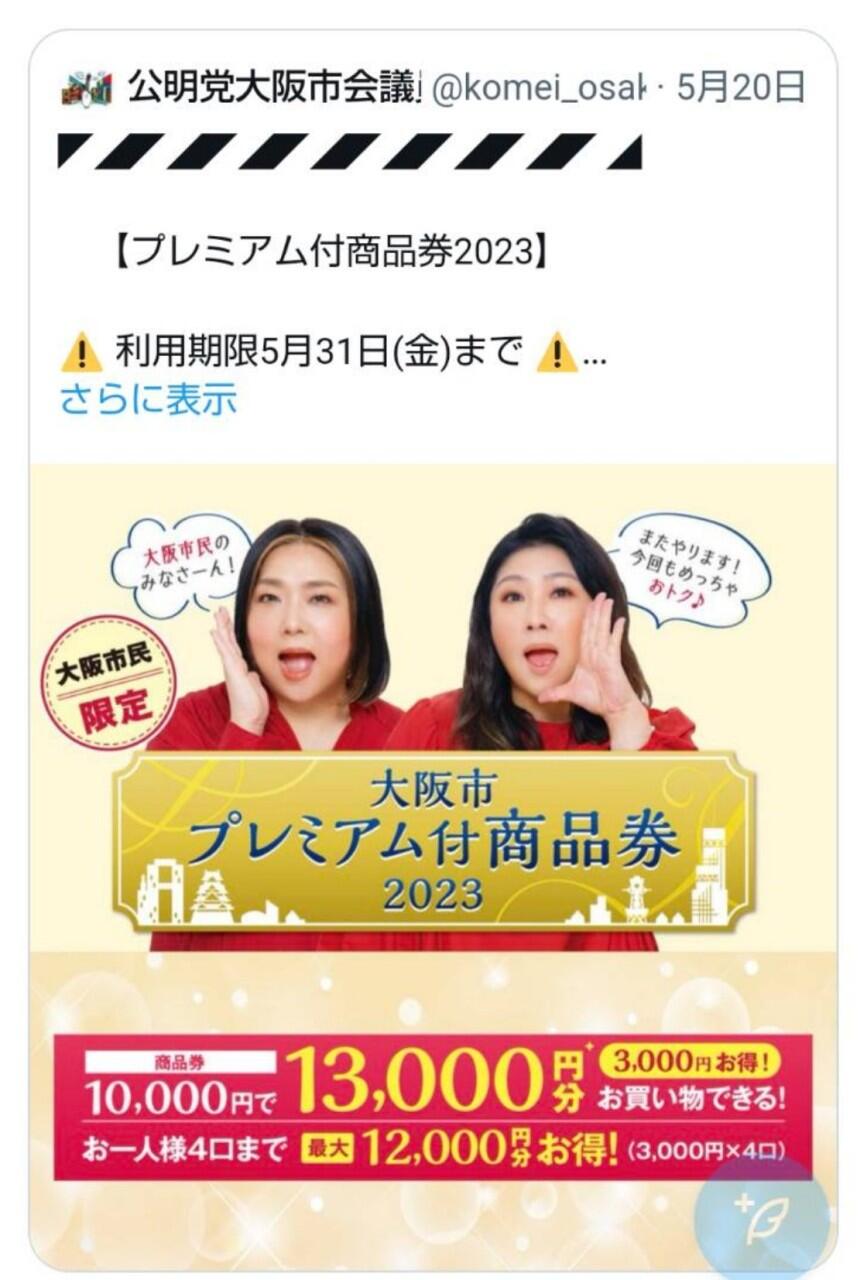The image size is (867, 1280).
Task: Open the 公明党大阪市会議 profile avatar
Action: (86, 90)
